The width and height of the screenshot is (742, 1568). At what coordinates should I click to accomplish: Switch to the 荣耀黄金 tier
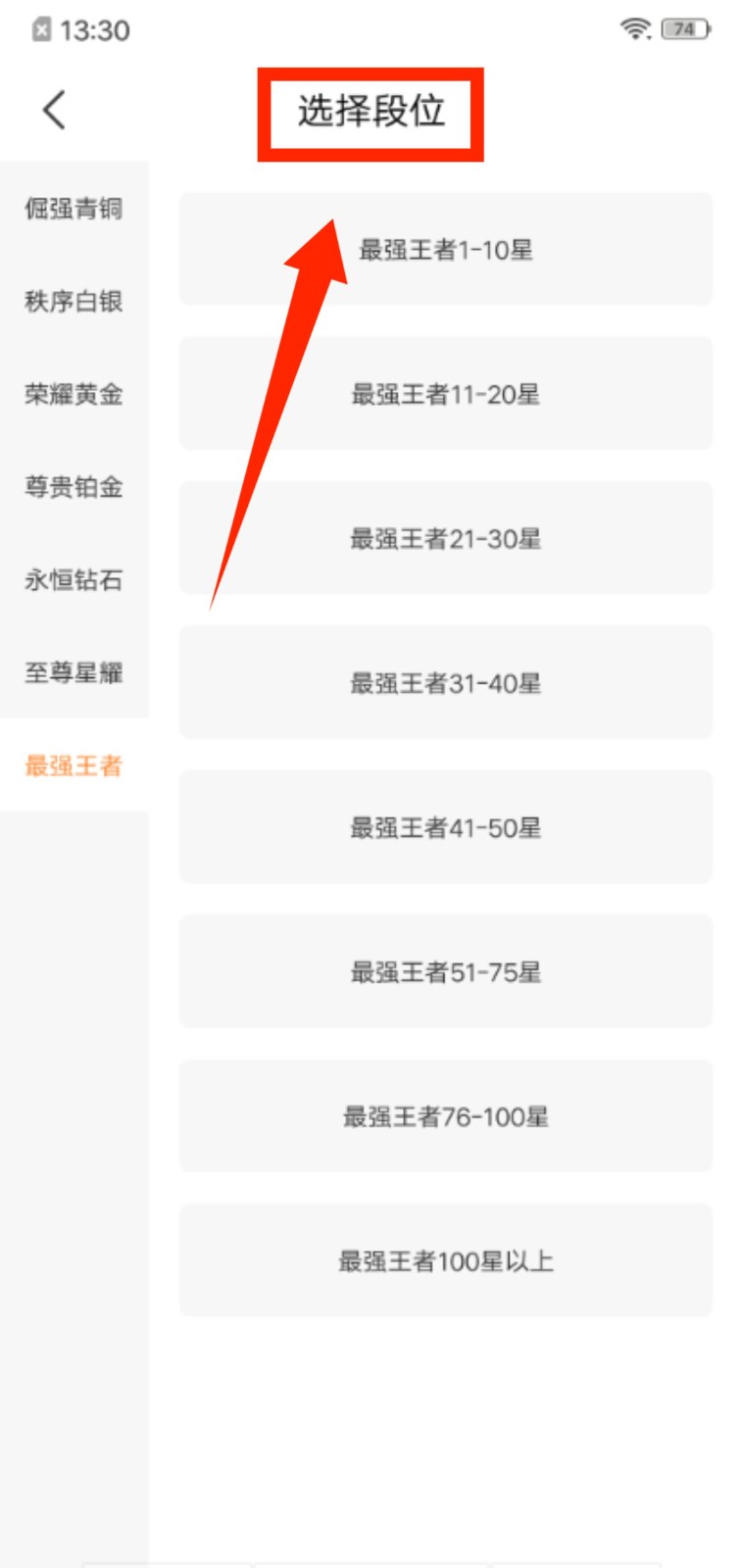[74, 395]
